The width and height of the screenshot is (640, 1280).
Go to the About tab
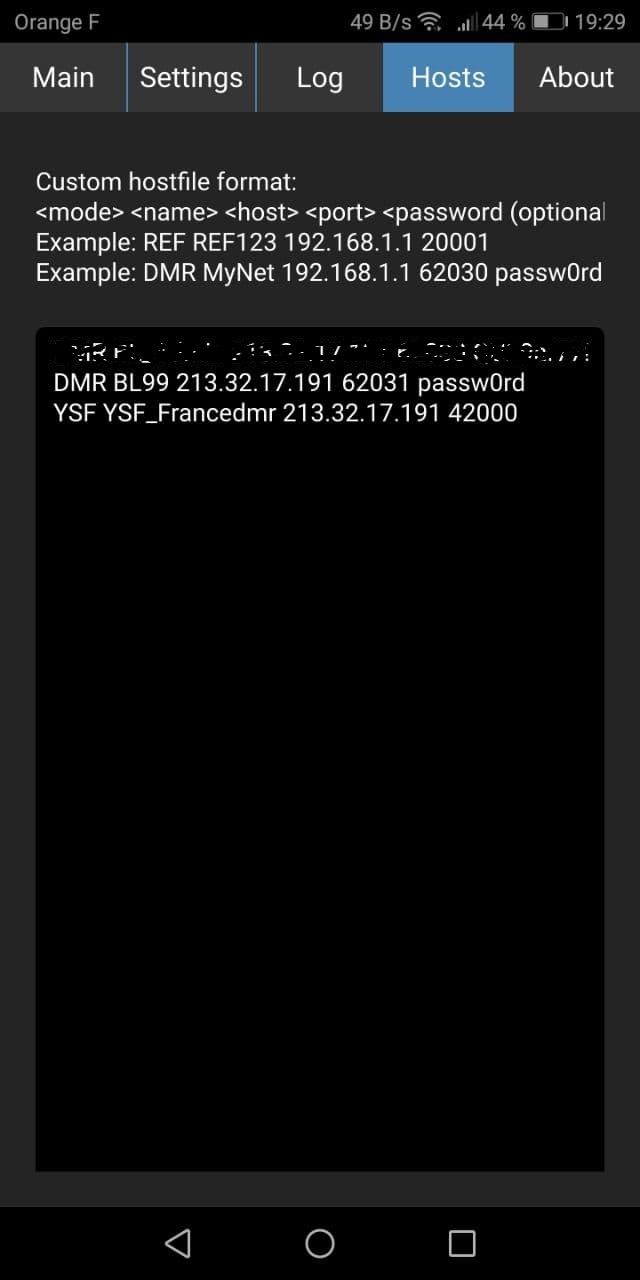coord(577,77)
